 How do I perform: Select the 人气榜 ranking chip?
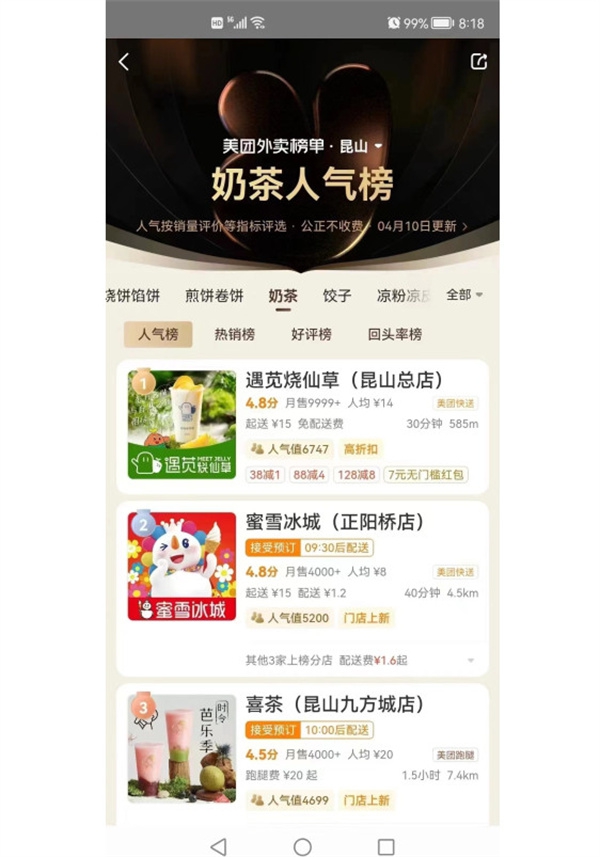[x=158, y=334]
